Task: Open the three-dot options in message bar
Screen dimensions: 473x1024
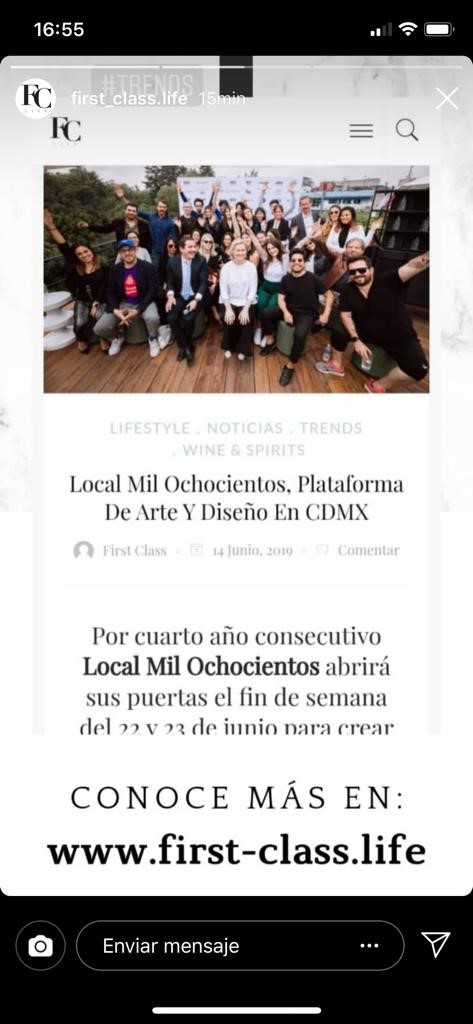Action: [x=369, y=946]
